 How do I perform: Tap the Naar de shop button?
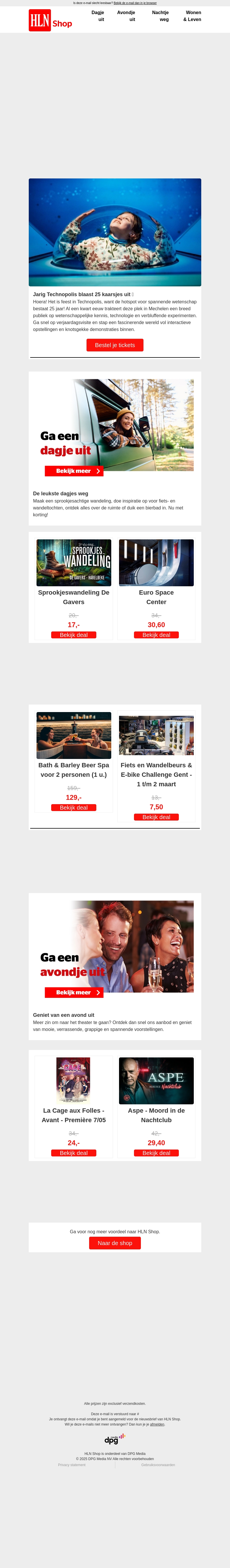(x=115, y=1243)
